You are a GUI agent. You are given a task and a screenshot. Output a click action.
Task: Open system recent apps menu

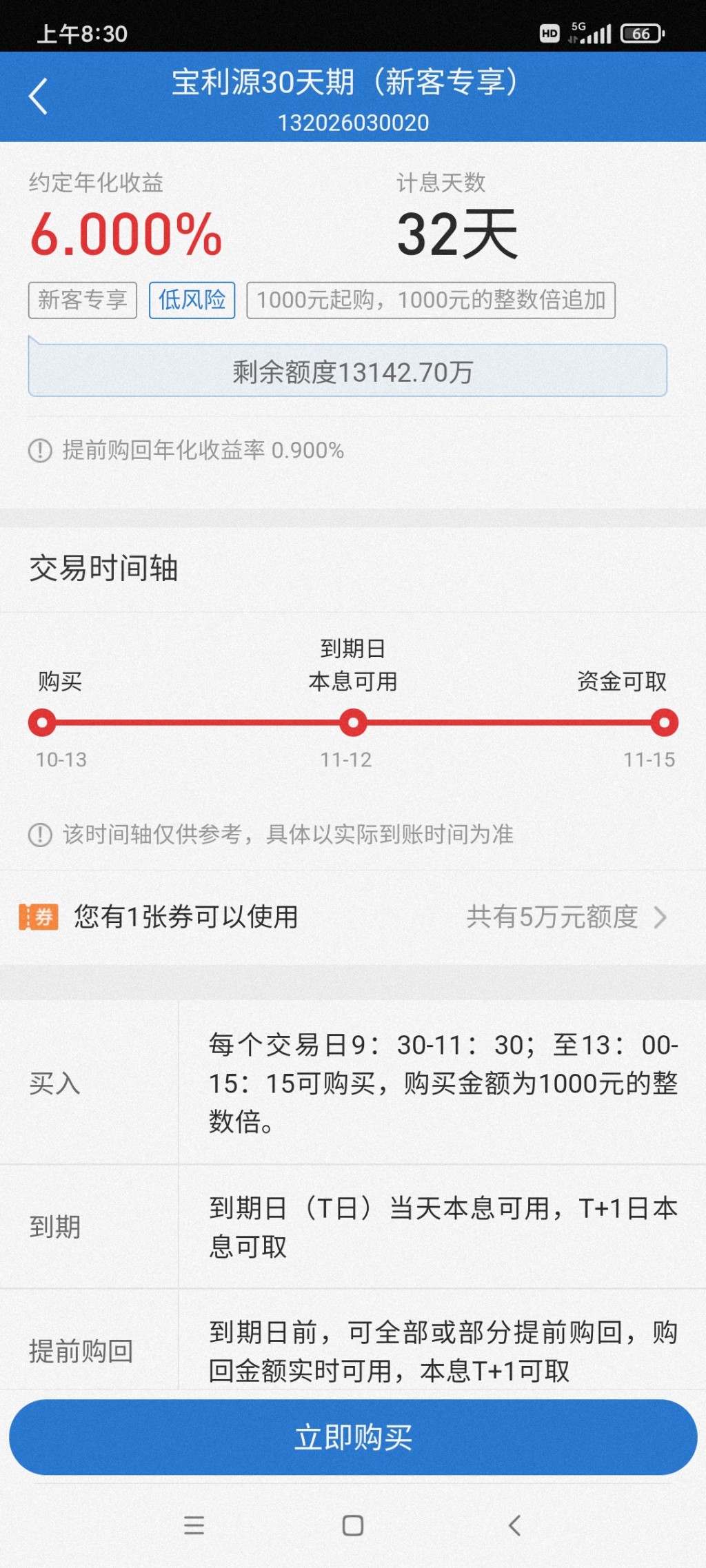tap(194, 1525)
